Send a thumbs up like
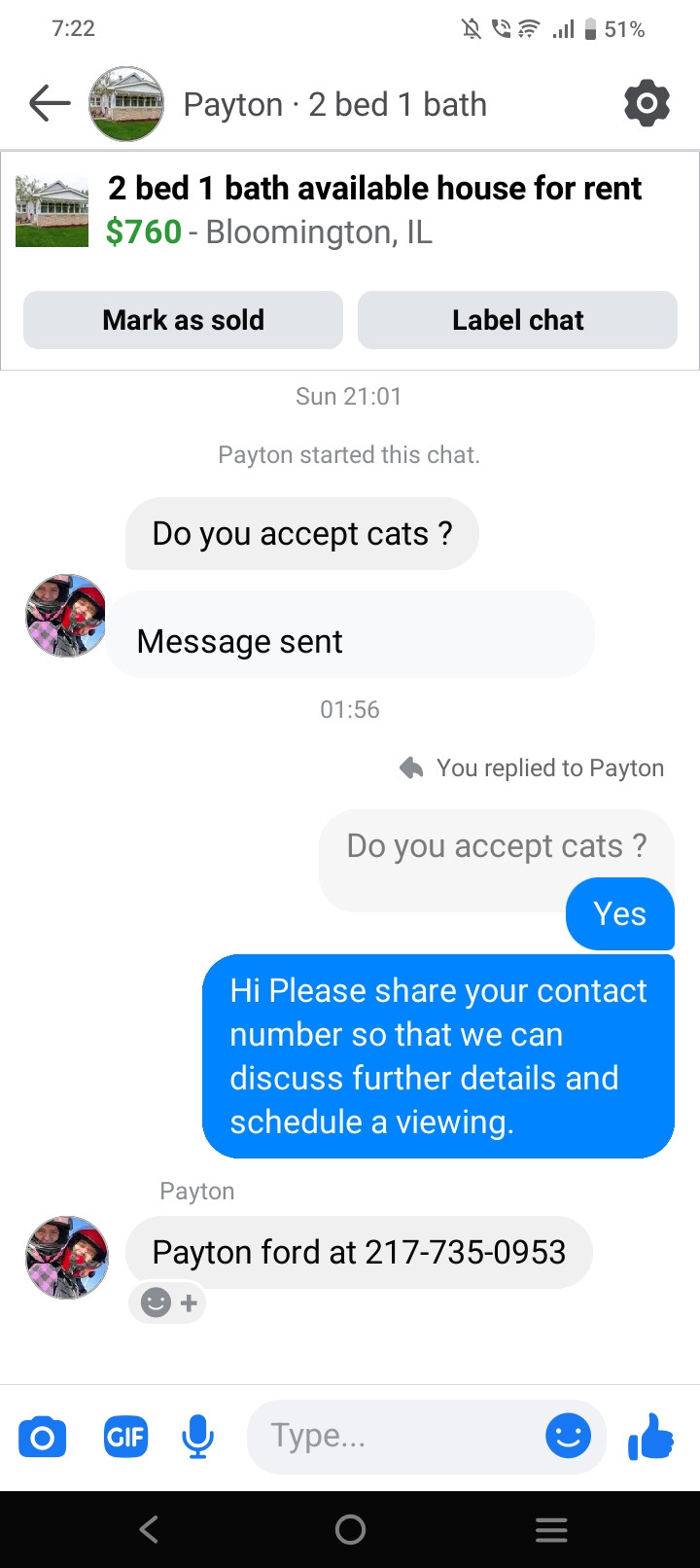This screenshot has height=1568, width=700. 650,1436
